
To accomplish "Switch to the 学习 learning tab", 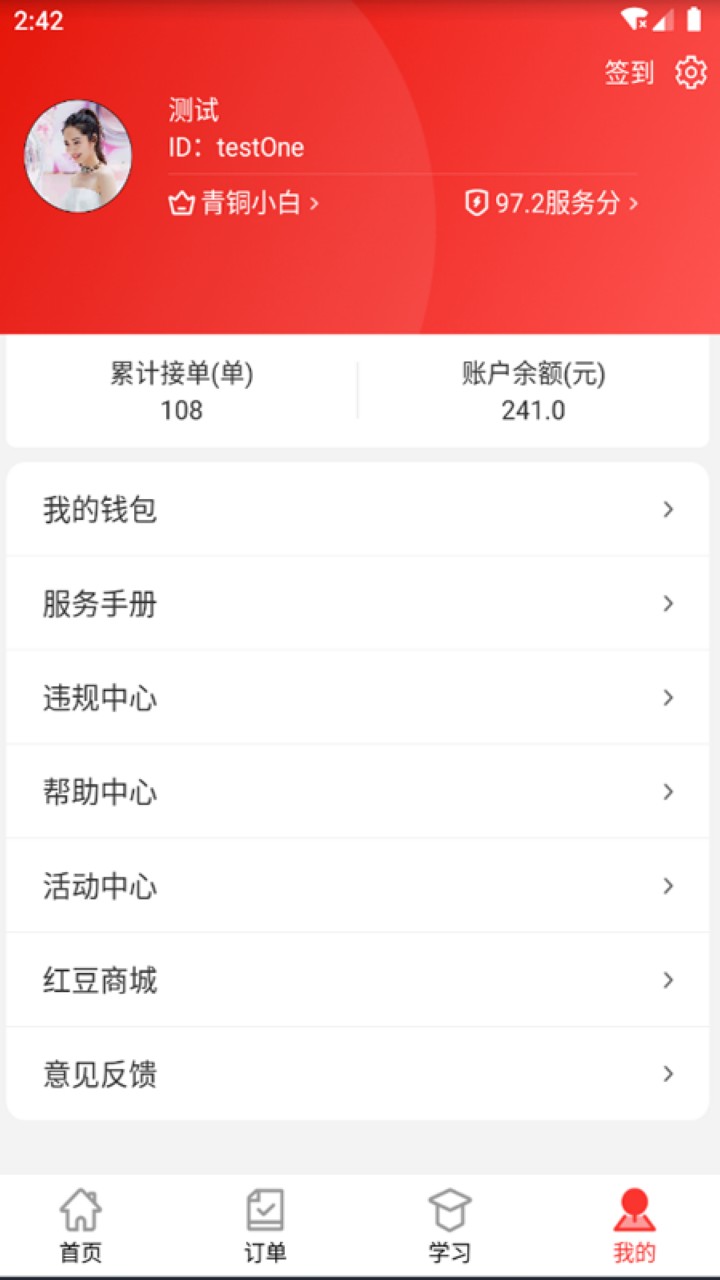I will pyautogui.click(x=449, y=1226).
